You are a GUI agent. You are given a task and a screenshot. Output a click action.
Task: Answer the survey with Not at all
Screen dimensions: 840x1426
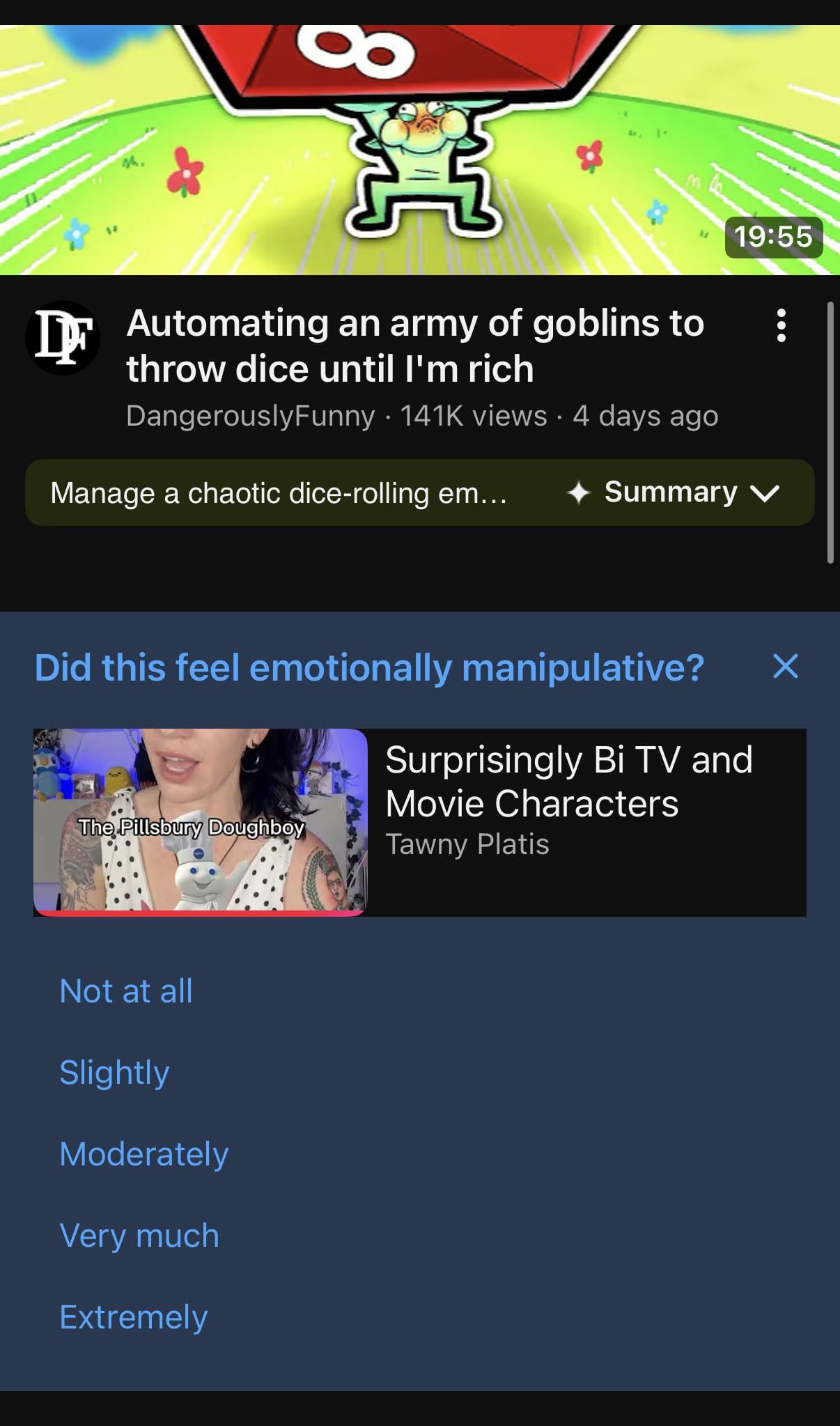coord(126,991)
